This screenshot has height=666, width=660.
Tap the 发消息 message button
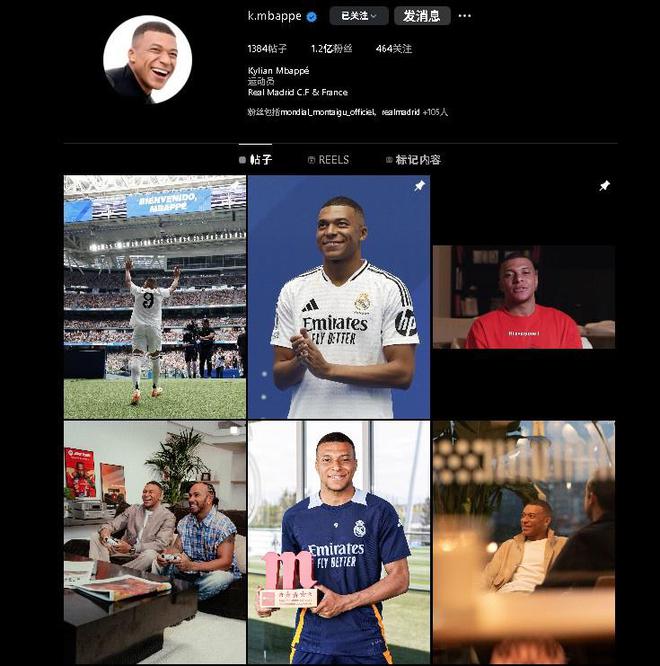422,16
